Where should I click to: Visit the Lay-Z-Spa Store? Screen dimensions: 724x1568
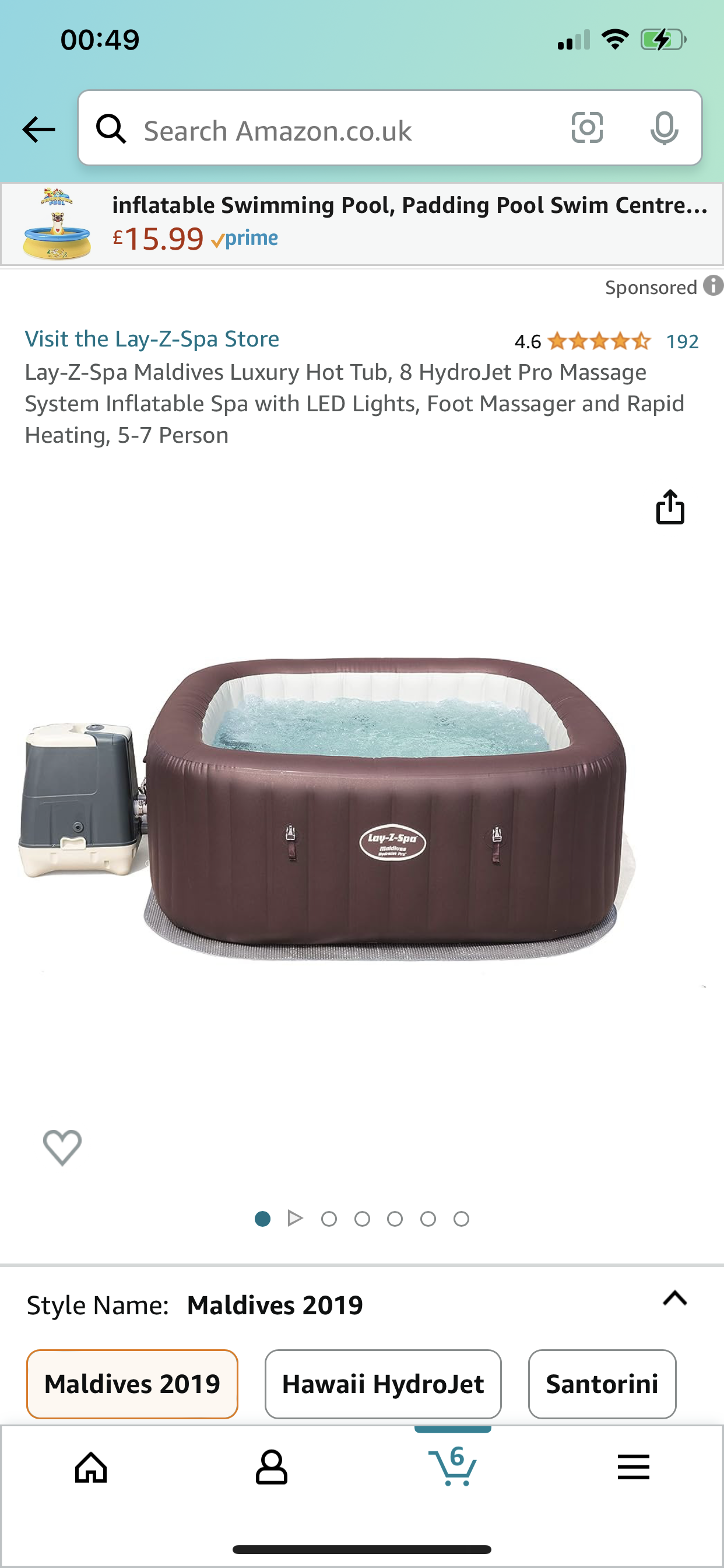click(152, 338)
